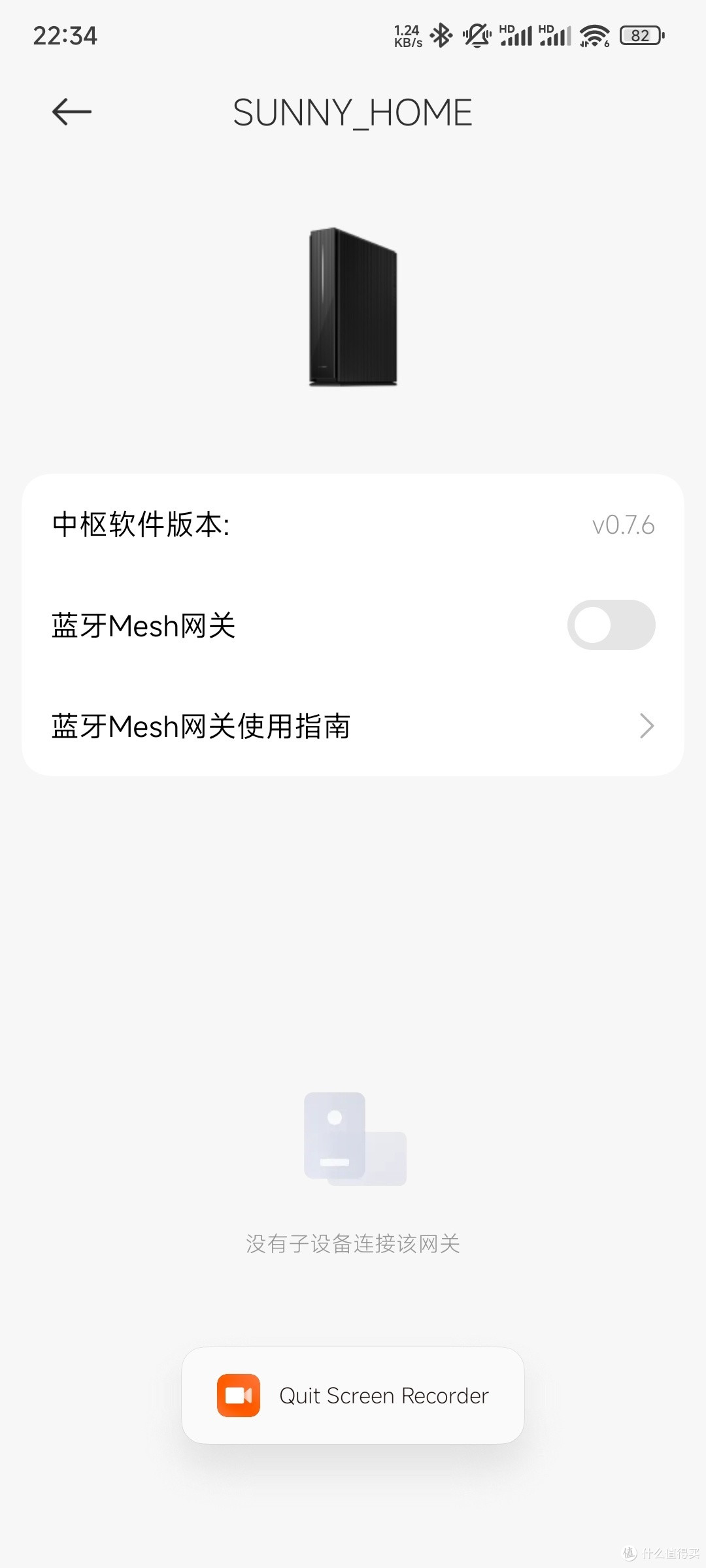Tap the cellular signal icon in status bar
Image resolution: width=706 pixels, height=1568 pixels.
coord(516,36)
